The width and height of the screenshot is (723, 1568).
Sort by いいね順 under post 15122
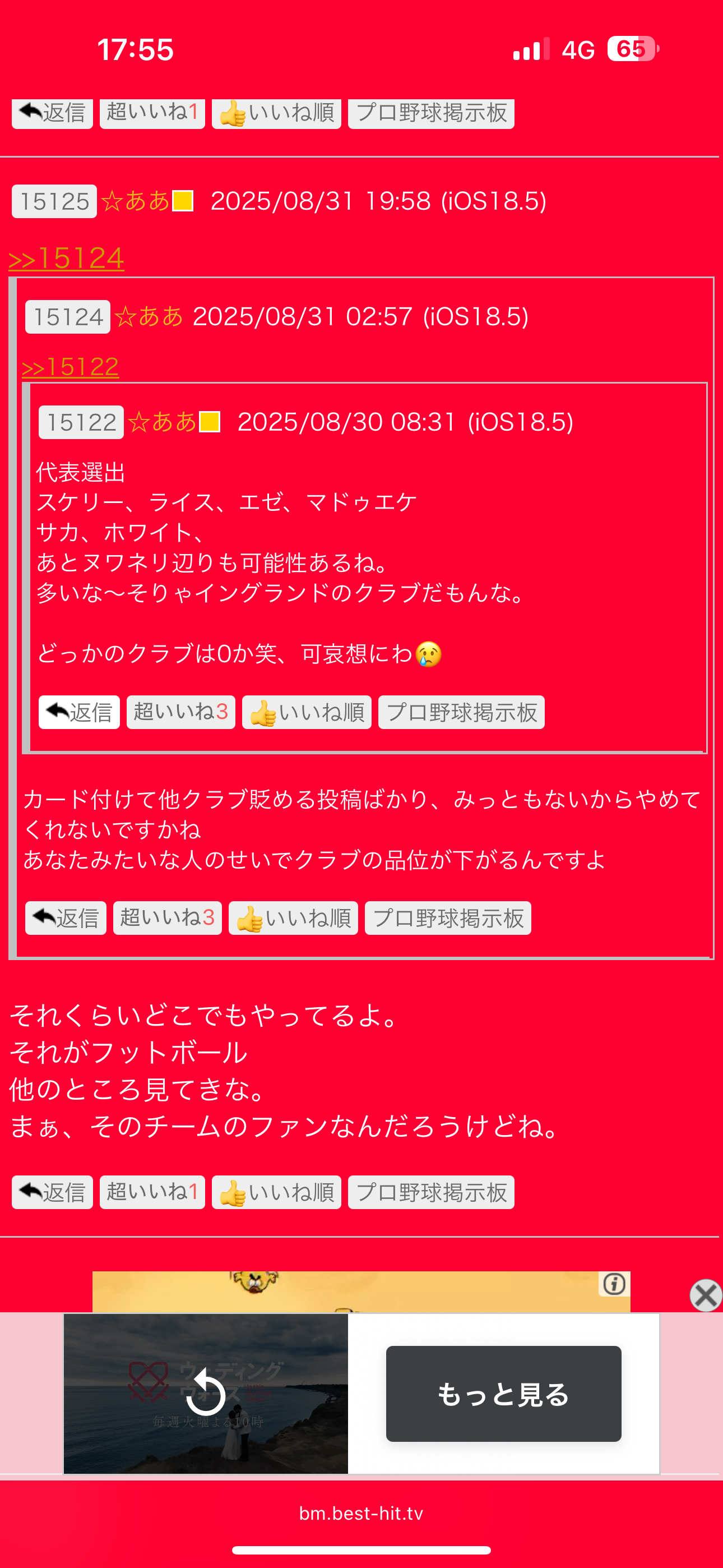[307, 712]
